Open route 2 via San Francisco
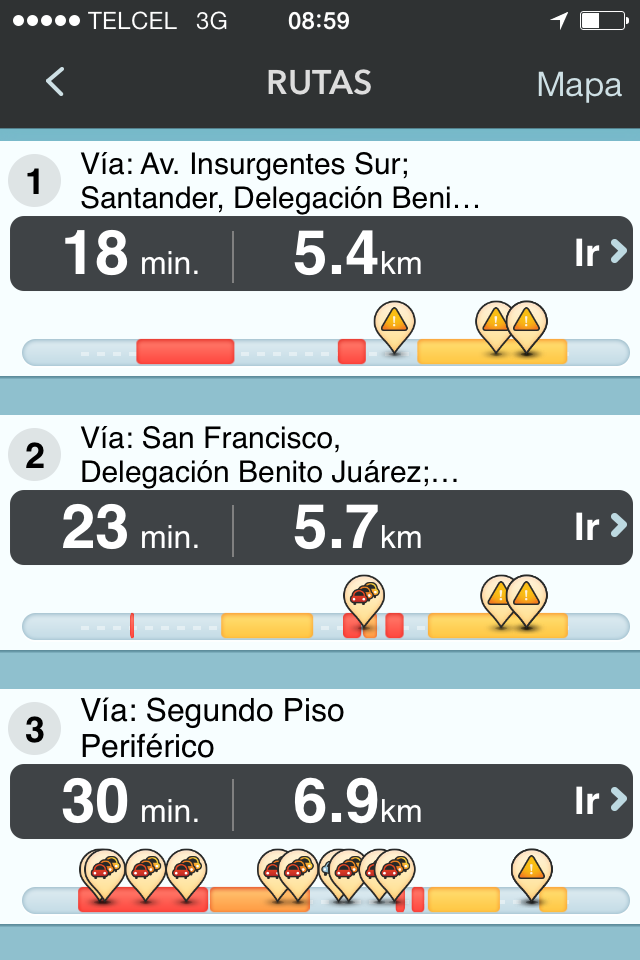This screenshot has width=640, height=960. [x=270, y=454]
